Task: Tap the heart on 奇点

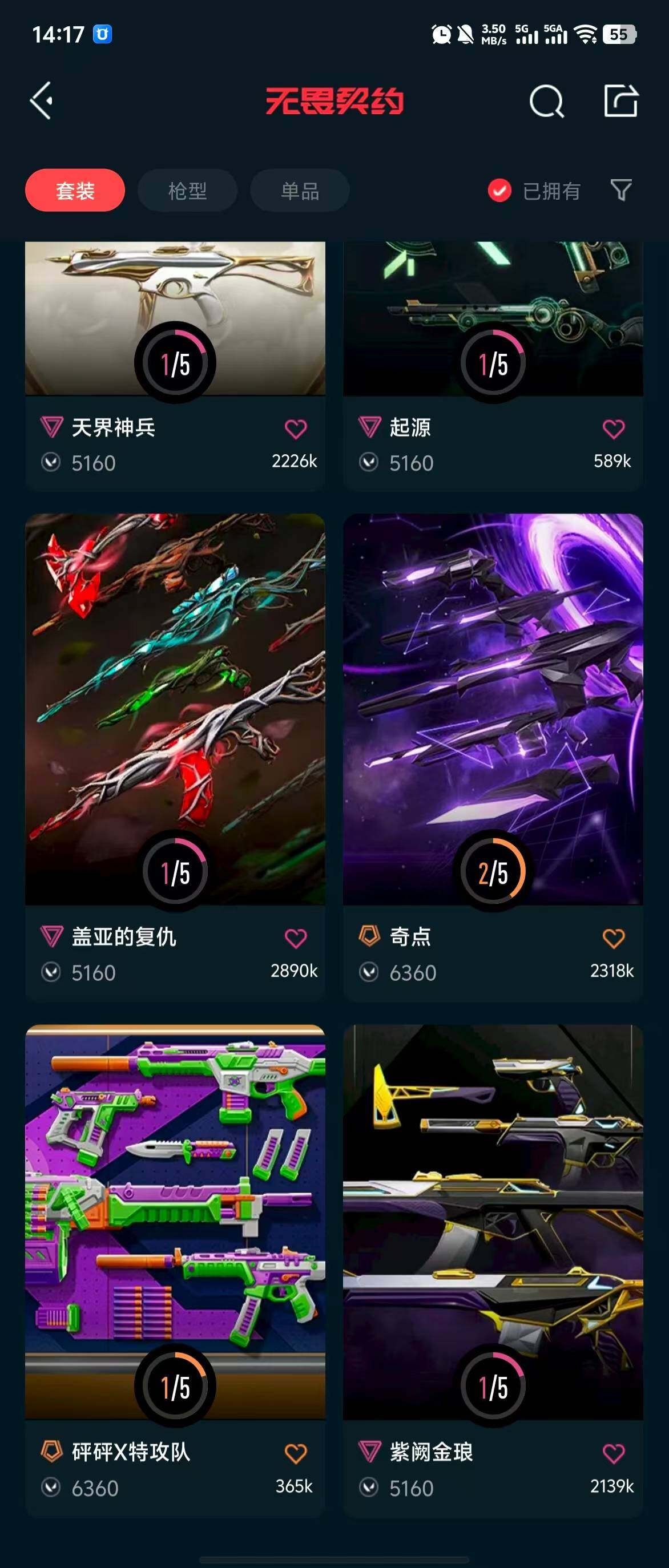Action: click(613, 938)
